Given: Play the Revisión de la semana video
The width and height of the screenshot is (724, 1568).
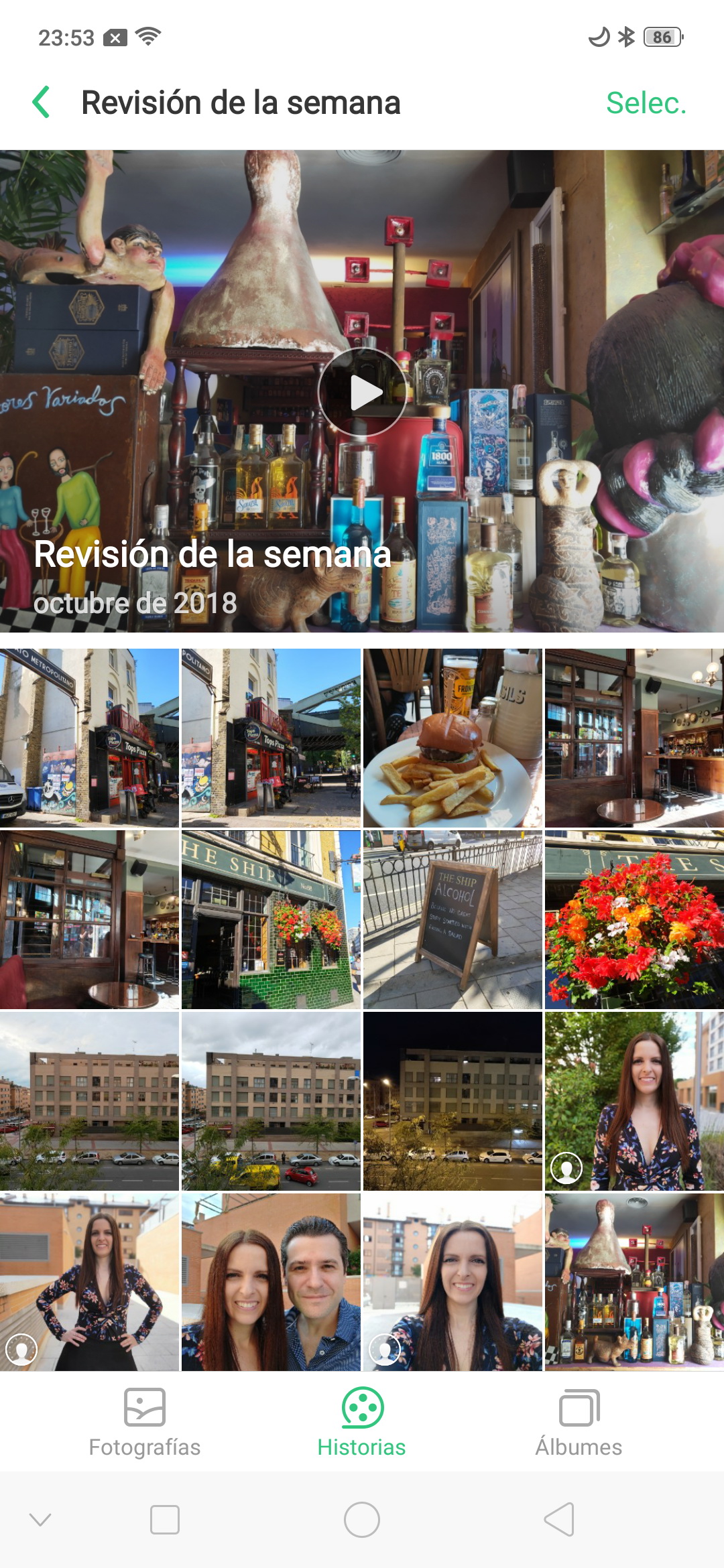Looking at the screenshot, I should point(362,392).
